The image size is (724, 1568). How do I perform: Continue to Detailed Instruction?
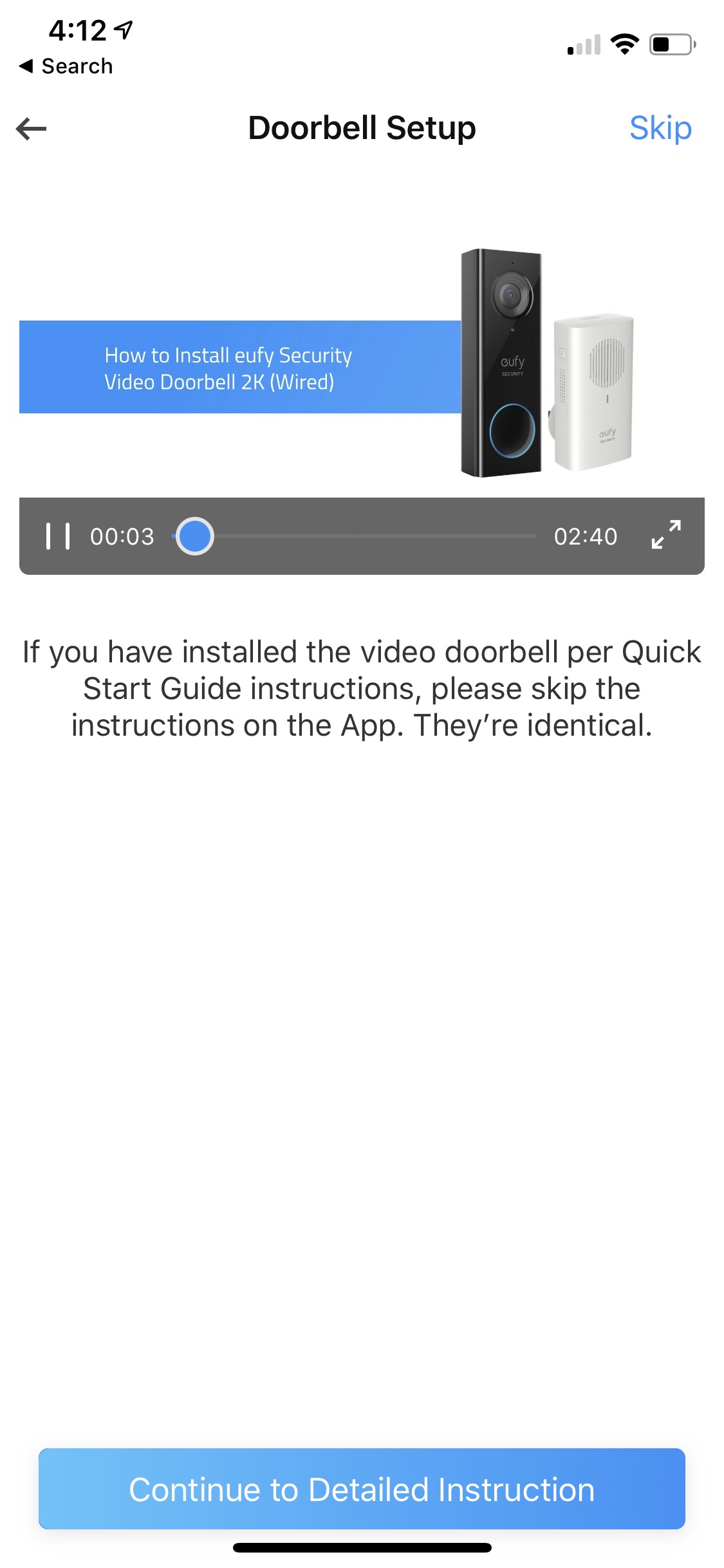coord(362,1489)
